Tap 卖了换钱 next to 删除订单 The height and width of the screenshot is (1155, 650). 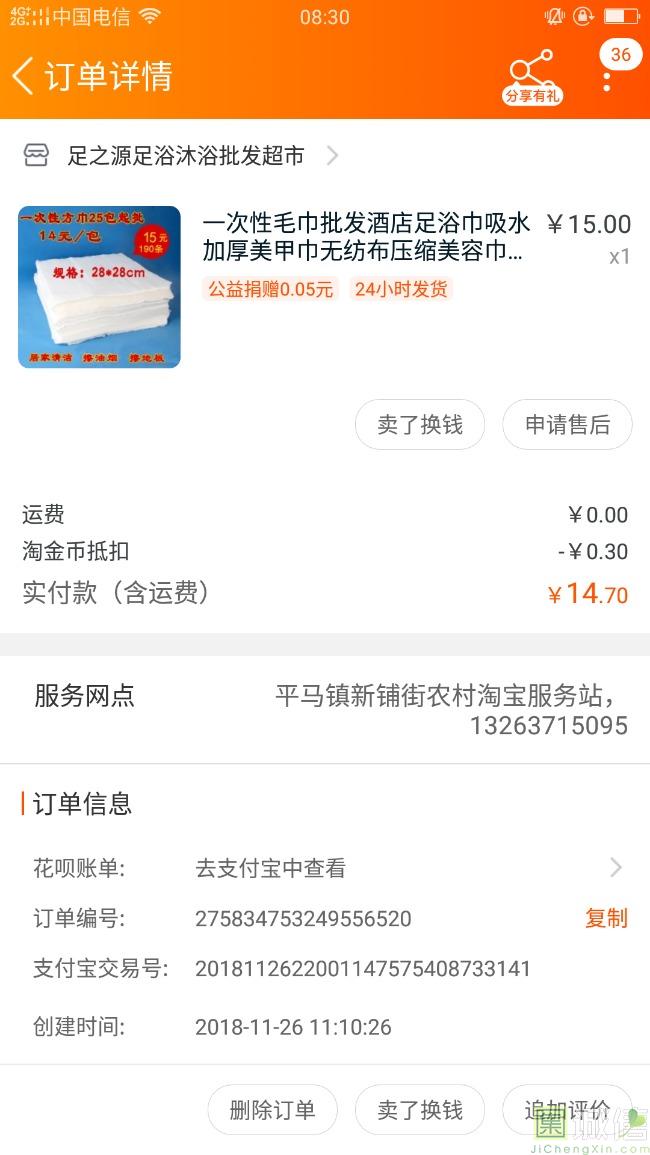[420, 1110]
